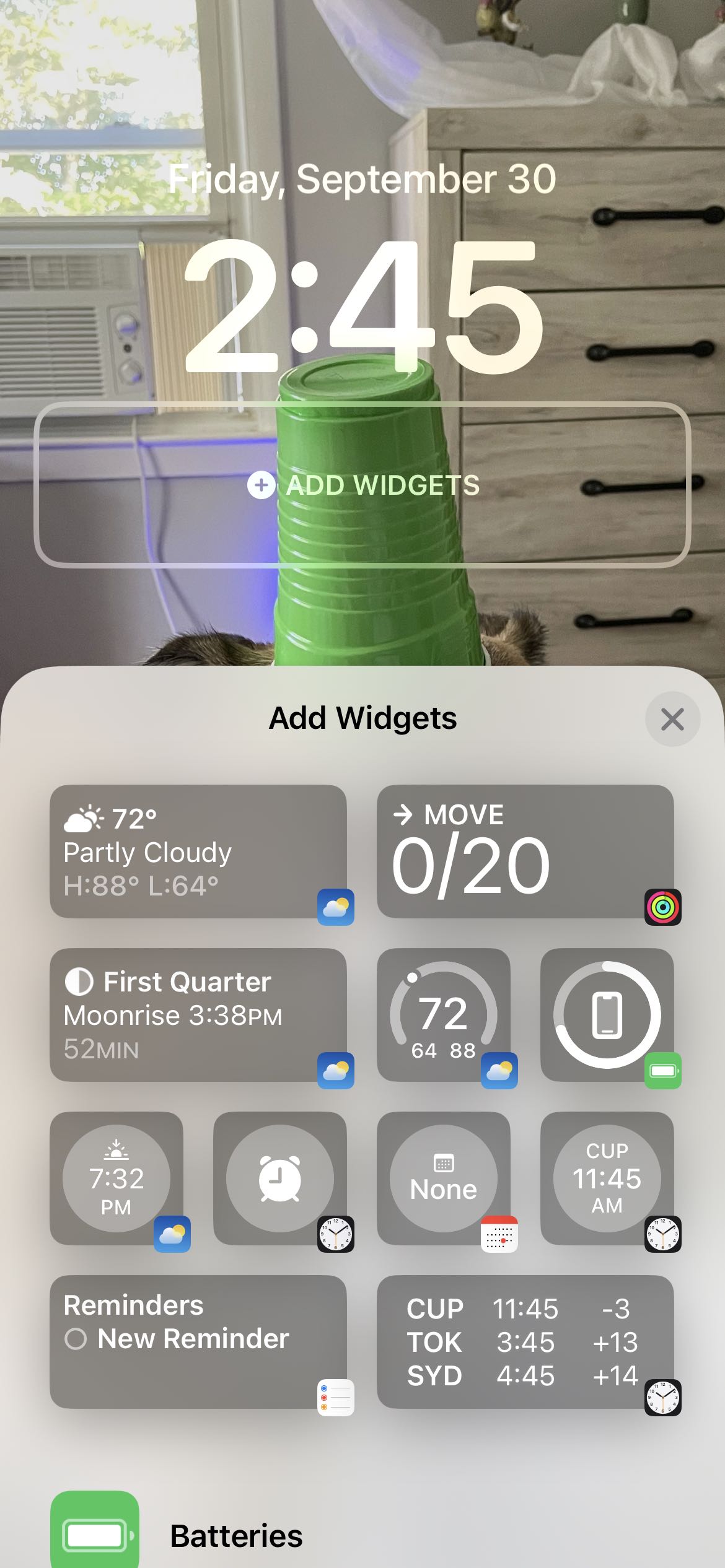Edit the Friday, September 30 date line
The height and width of the screenshot is (1568, 725).
[362, 180]
